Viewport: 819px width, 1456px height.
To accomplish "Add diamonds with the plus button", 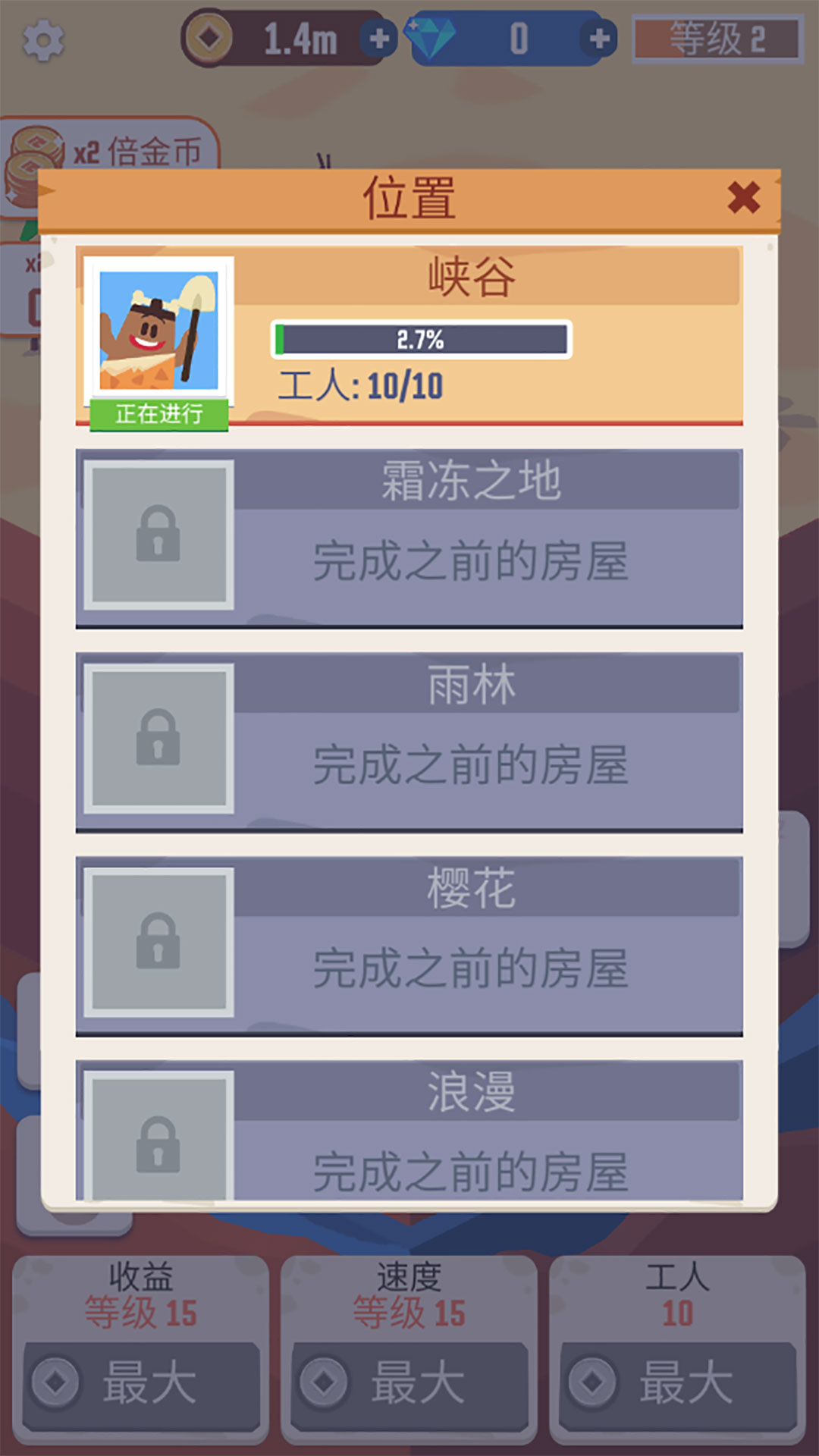I will tap(599, 38).
